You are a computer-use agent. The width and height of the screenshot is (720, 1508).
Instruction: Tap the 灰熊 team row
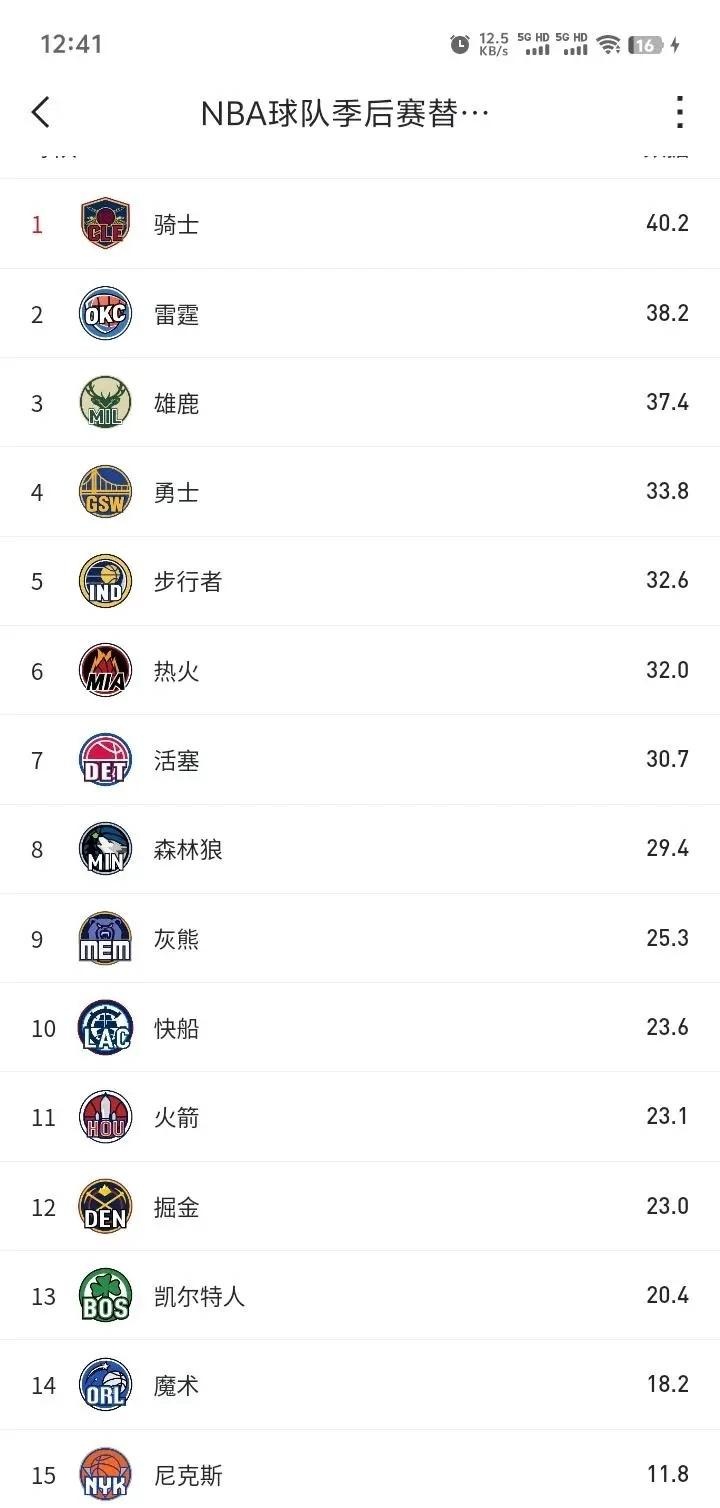(360, 939)
